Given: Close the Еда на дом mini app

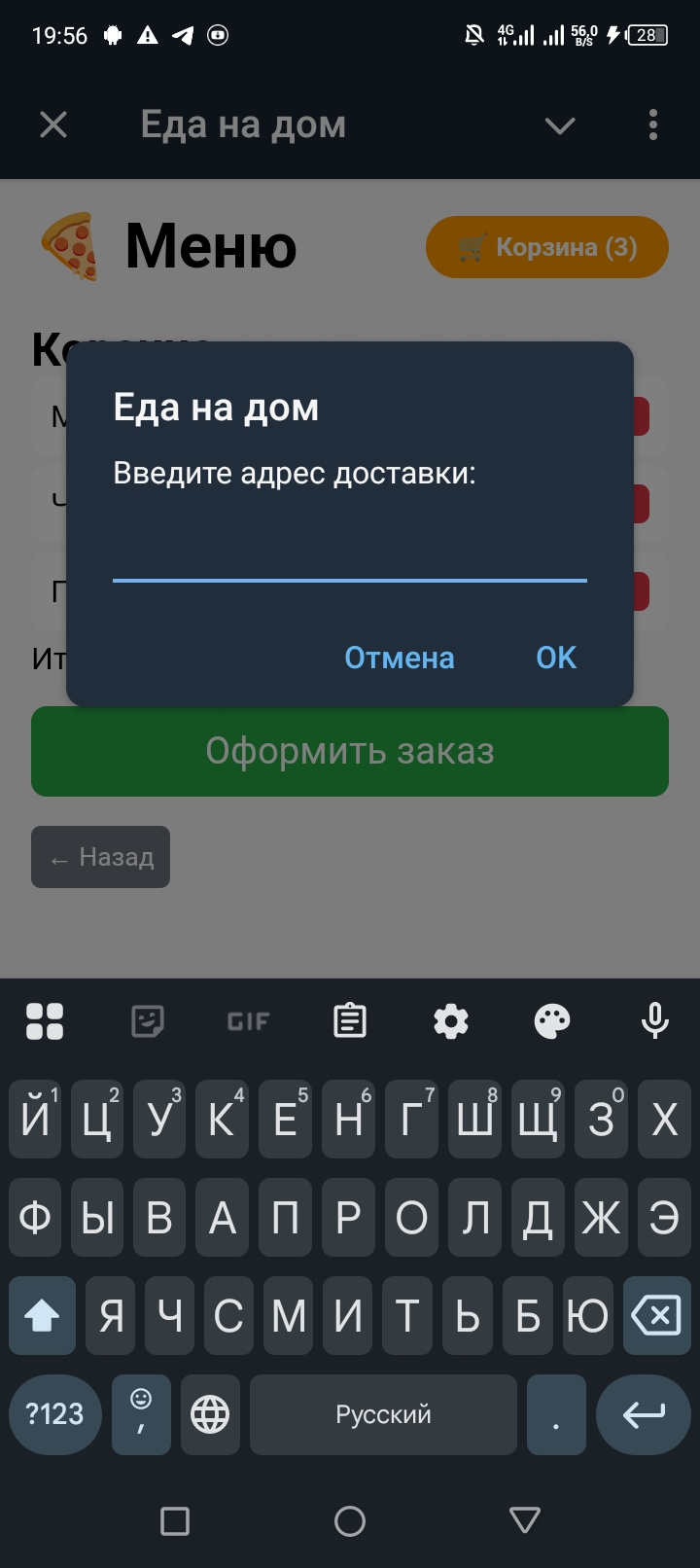Looking at the screenshot, I should (53, 125).
